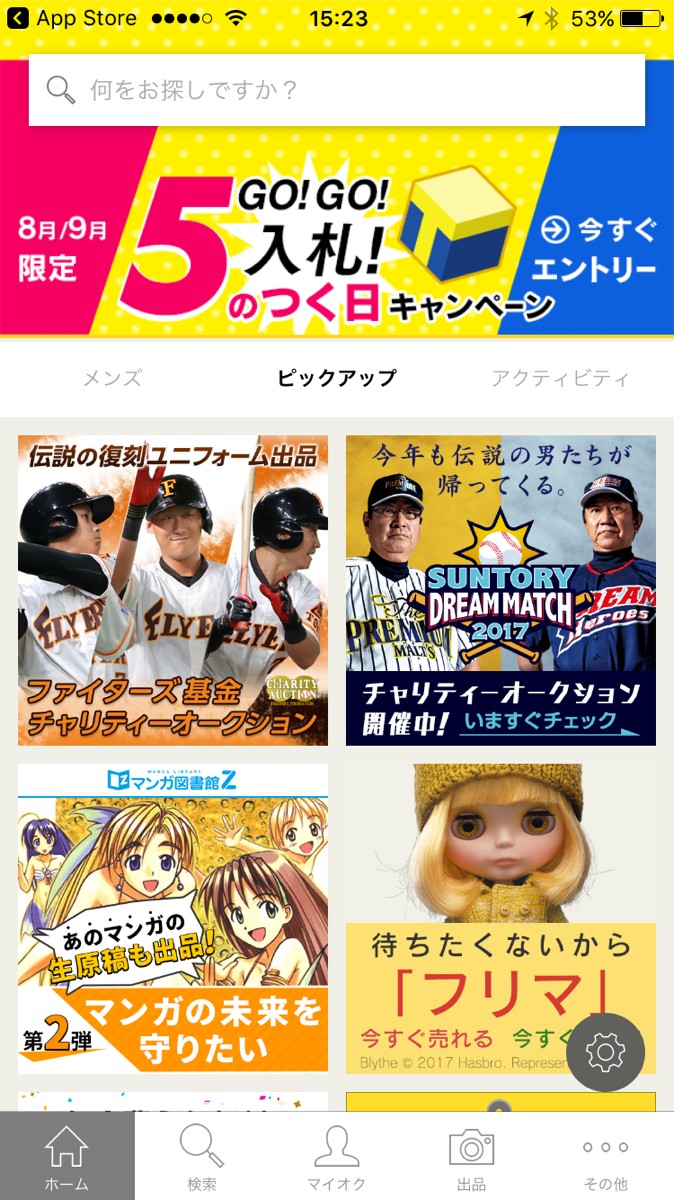Tap the 何をお探しですか search field
This screenshot has height=1200, width=674.
pyautogui.click(x=336, y=90)
